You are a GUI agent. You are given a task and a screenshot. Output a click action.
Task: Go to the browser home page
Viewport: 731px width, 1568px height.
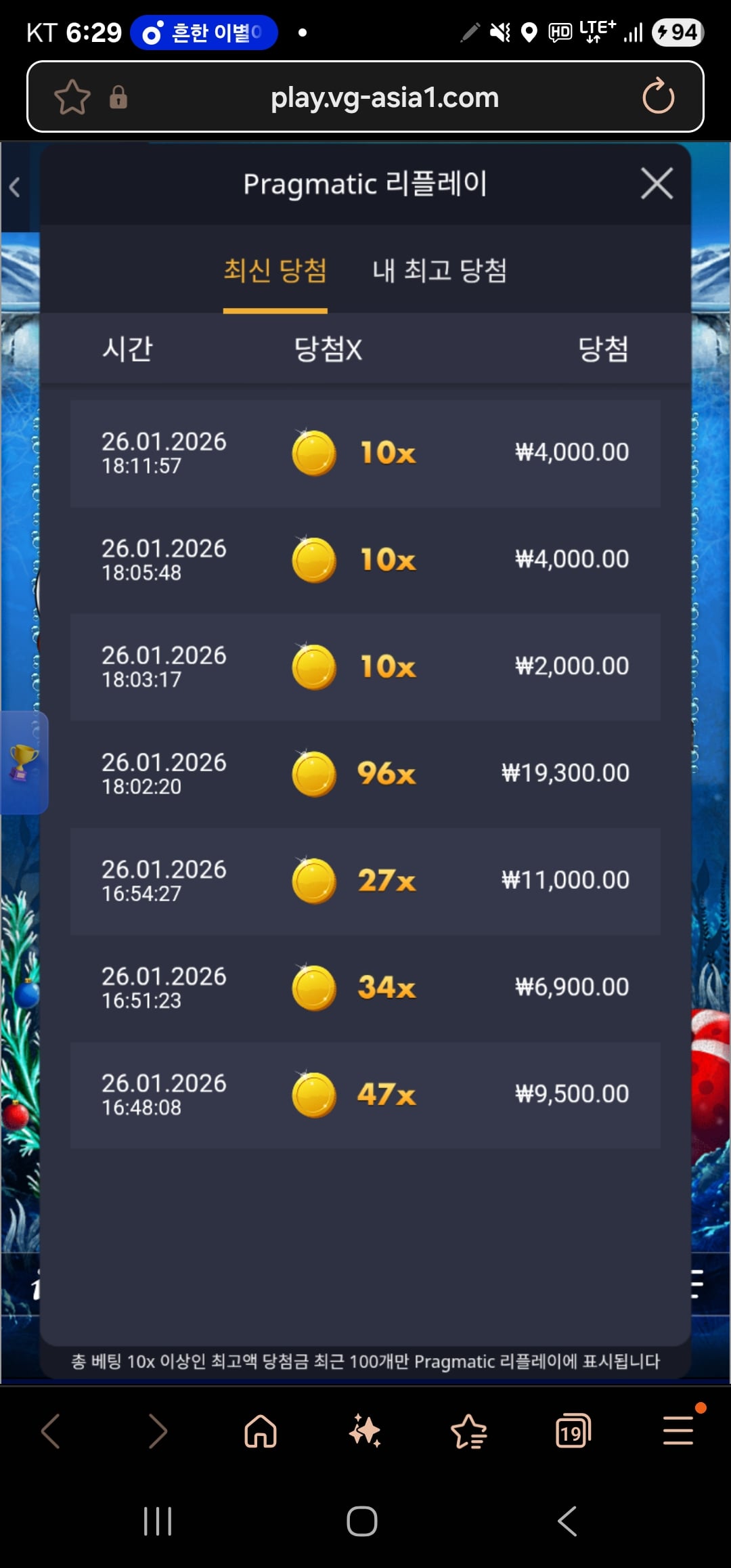click(x=261, y=1431)
